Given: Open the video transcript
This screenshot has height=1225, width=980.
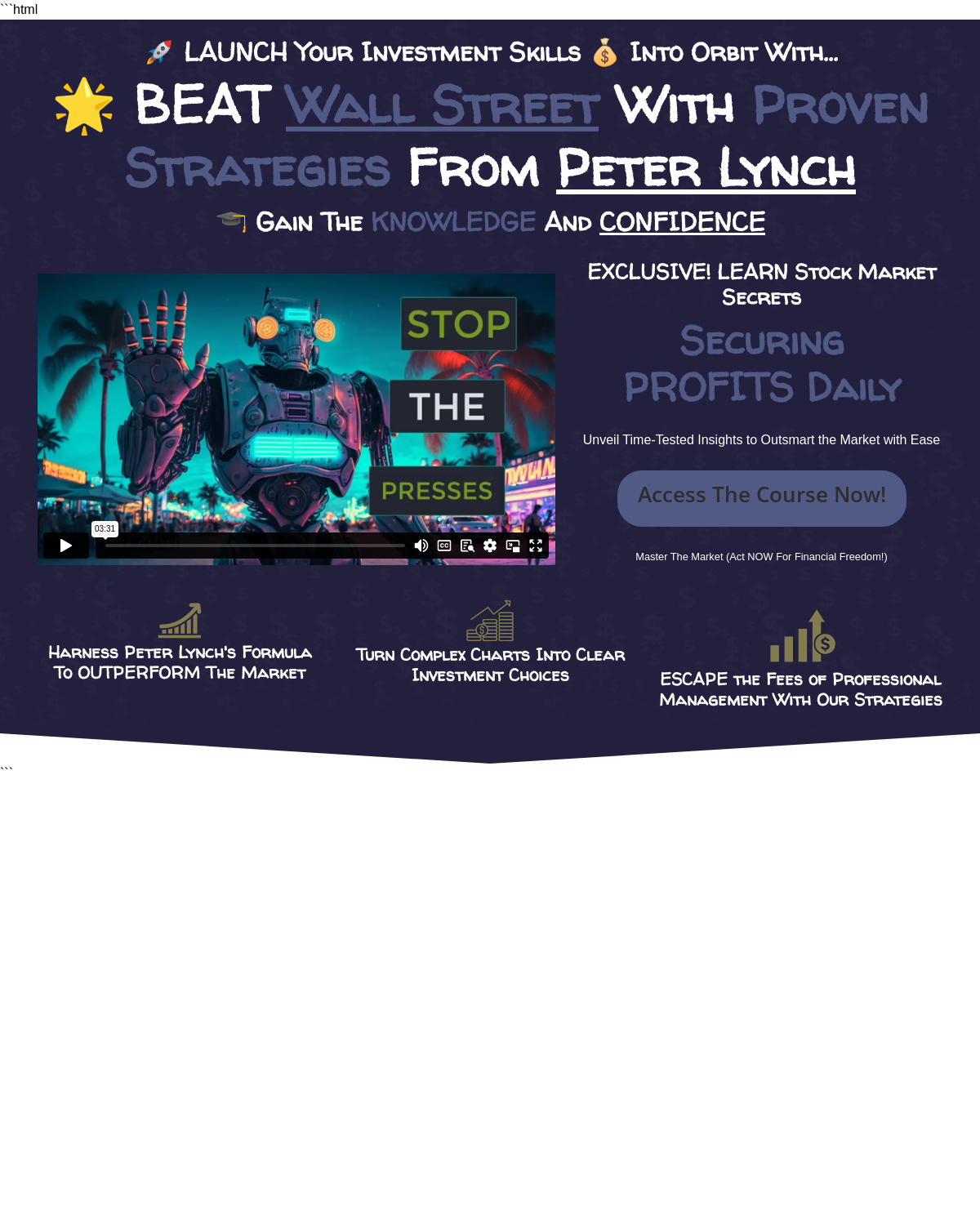Looking at the screenshot, I should pyautogui.click(x=467, y=546).
